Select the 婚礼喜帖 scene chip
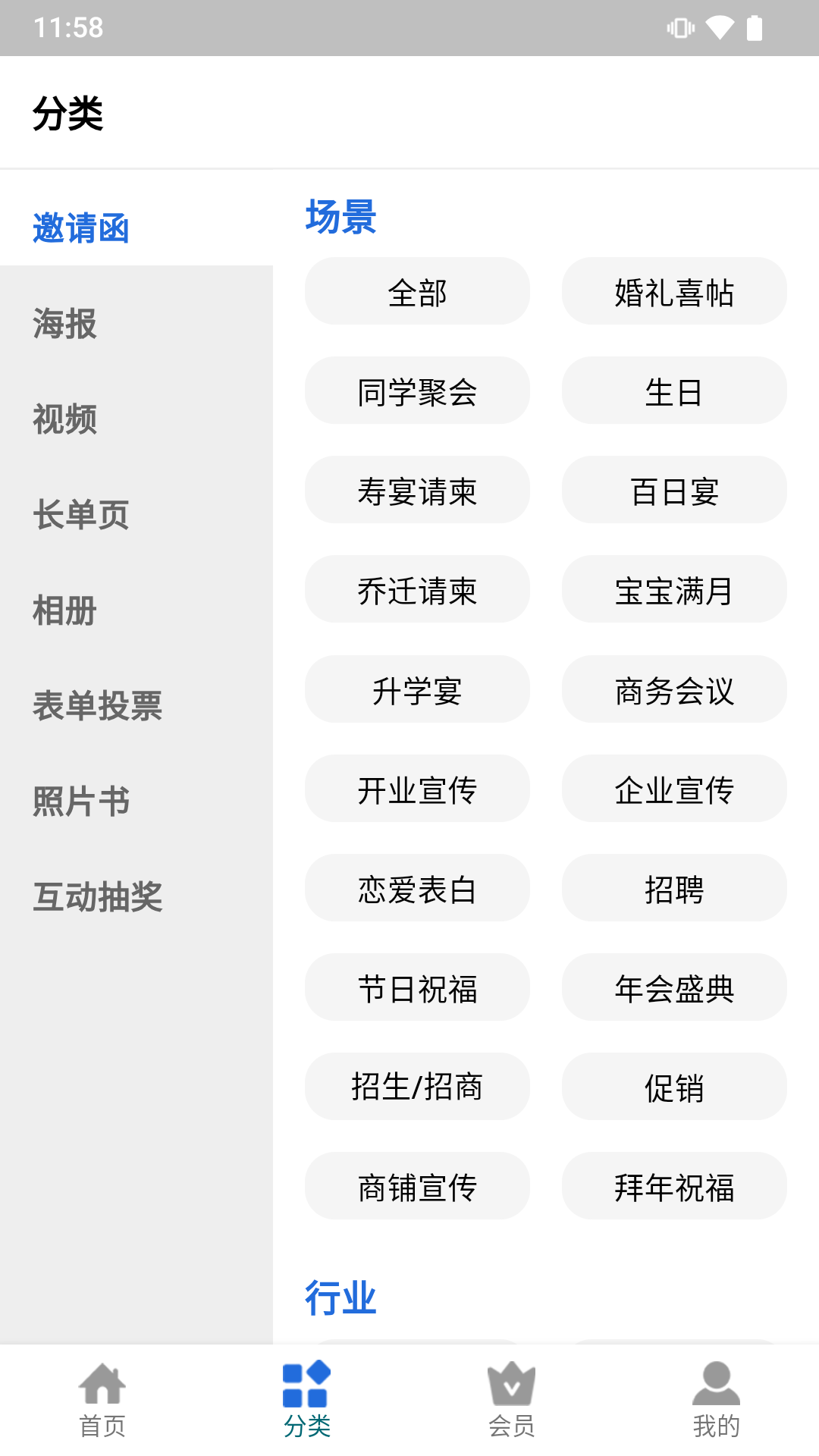Image resolution: width=819 pixels, height=1456 pixels. [x=674, y=291]
